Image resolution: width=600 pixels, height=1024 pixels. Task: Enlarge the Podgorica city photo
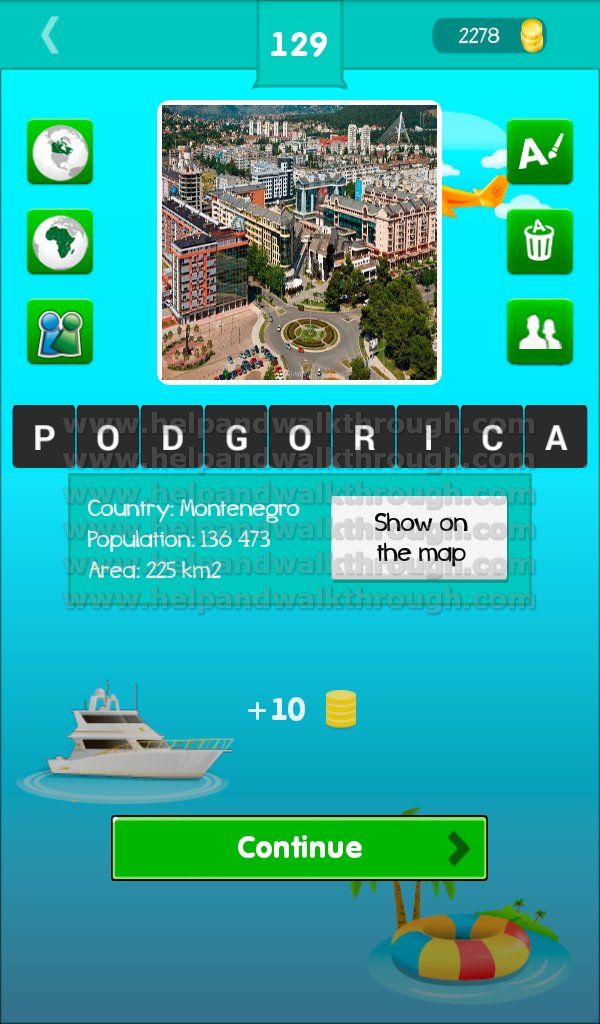(x=300, y=242)
